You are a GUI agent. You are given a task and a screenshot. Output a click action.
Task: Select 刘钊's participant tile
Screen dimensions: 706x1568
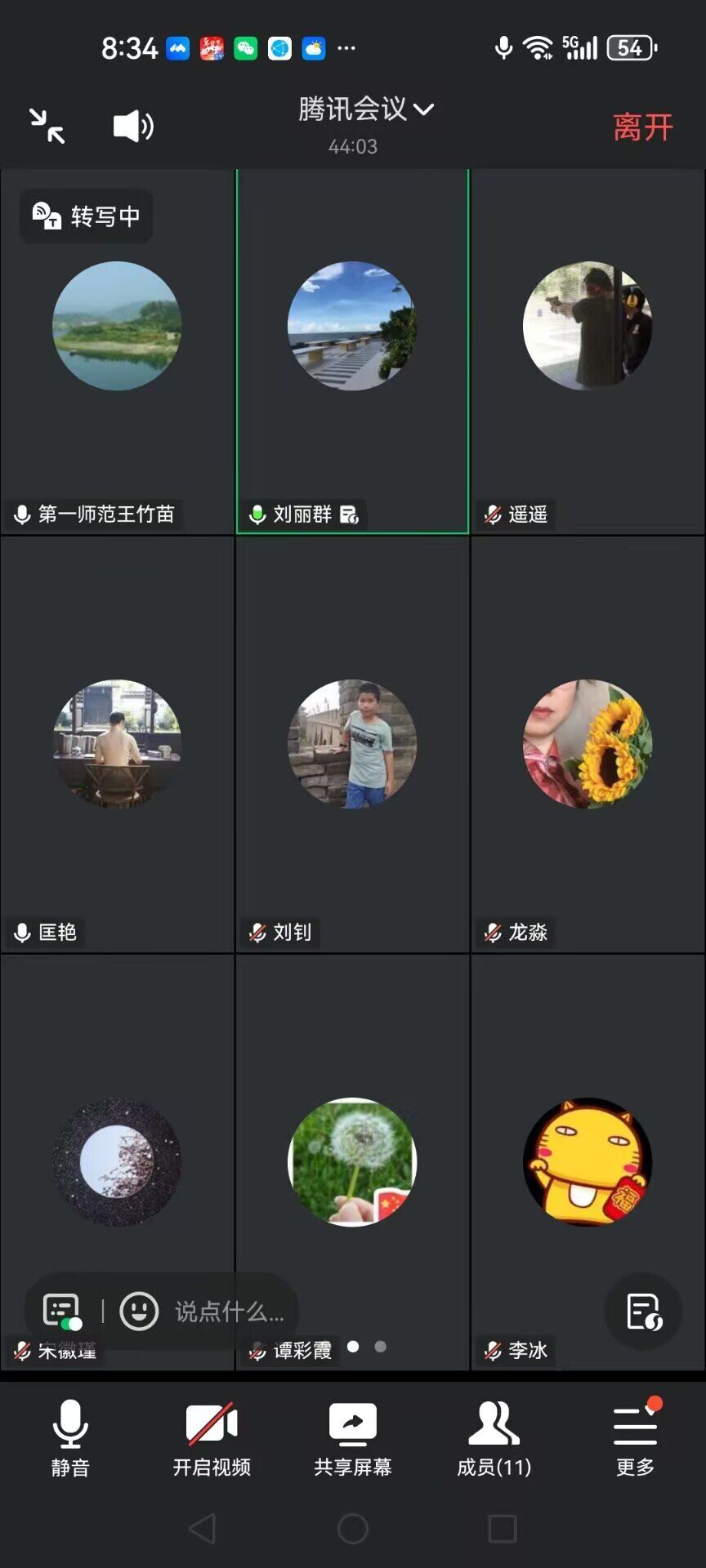click(352, 743)
